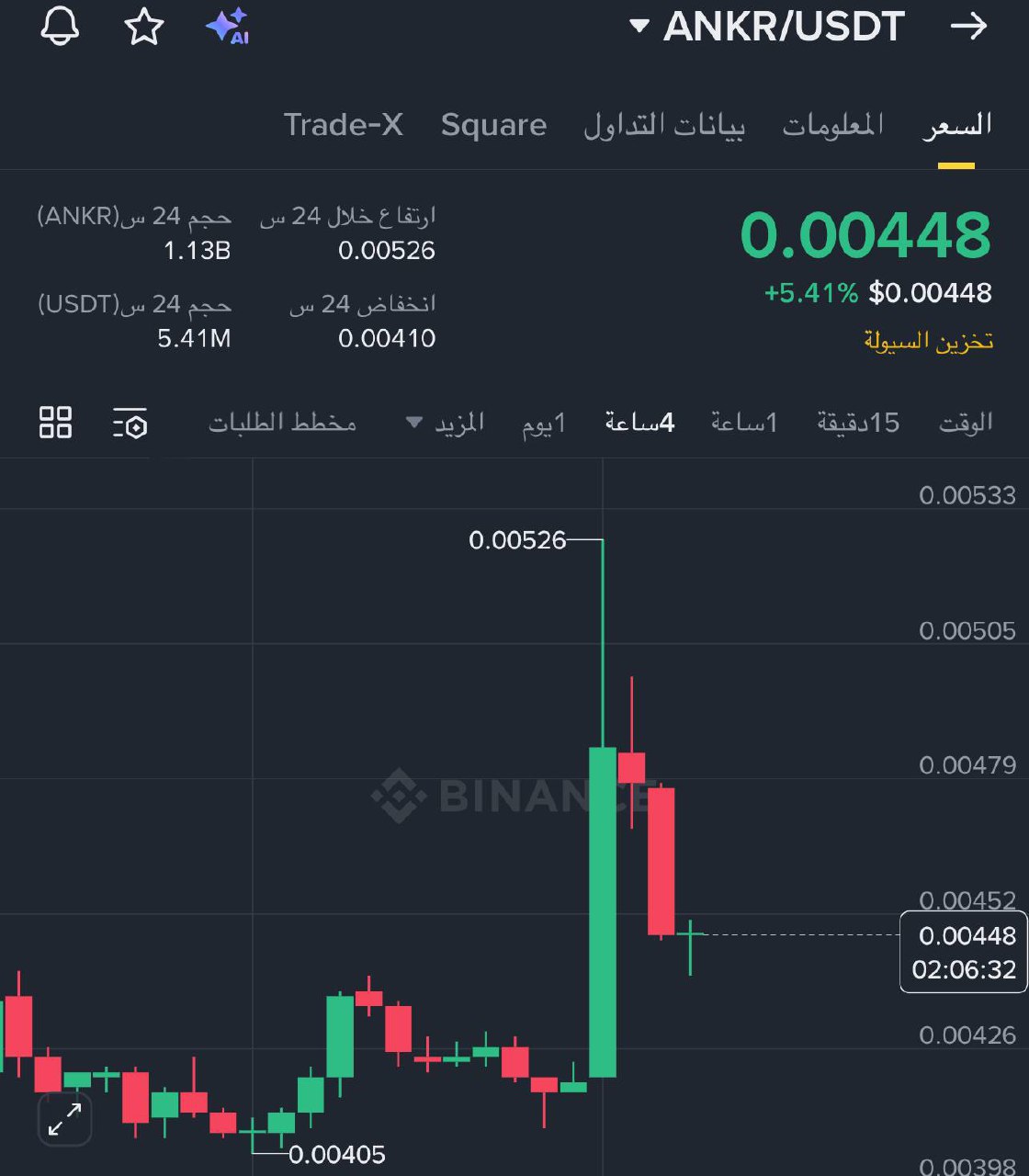Open chart indicator settings icon

pyautogui.click(x=130, y=423)
